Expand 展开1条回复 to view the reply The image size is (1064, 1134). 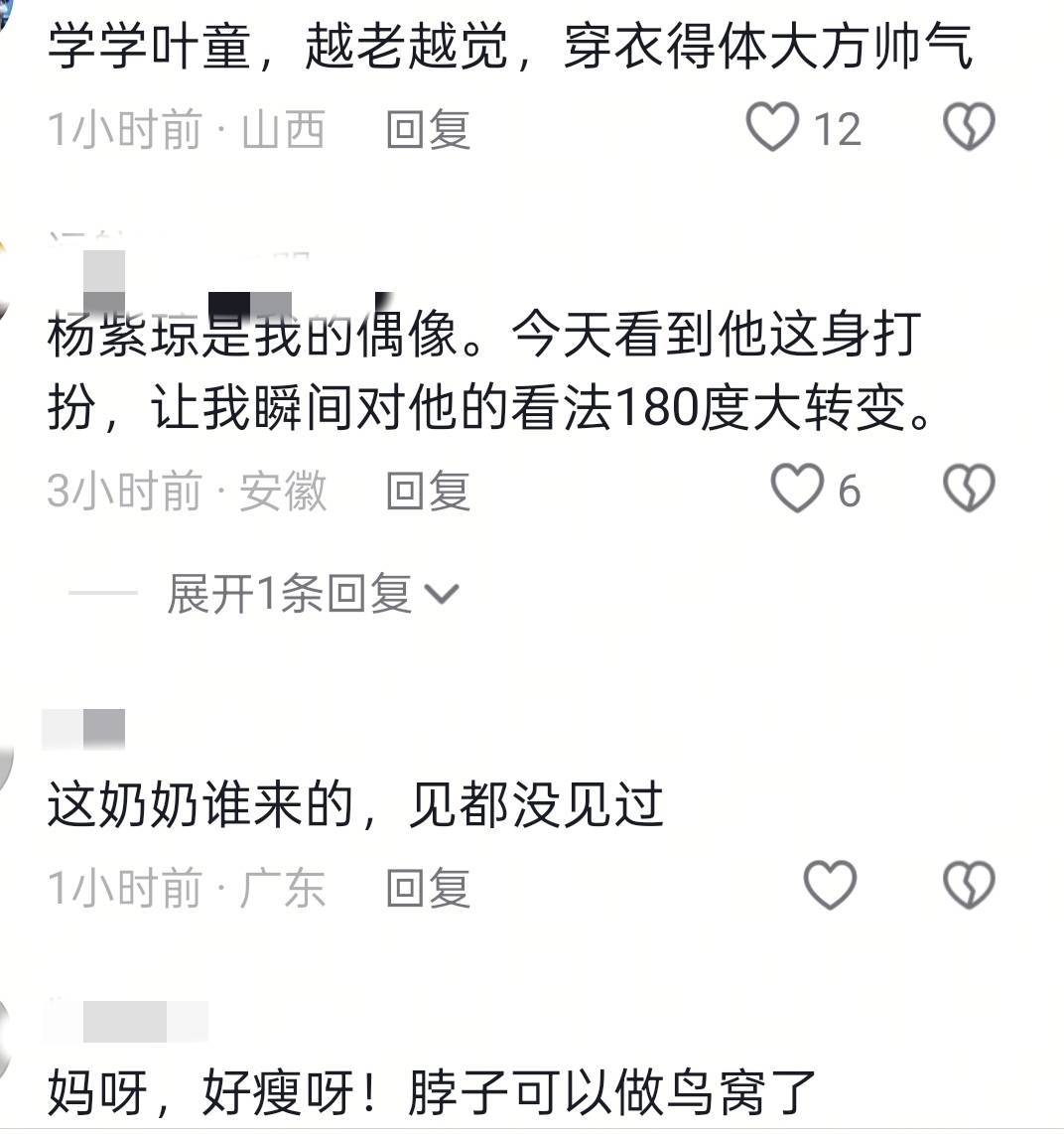click(311, 594)
